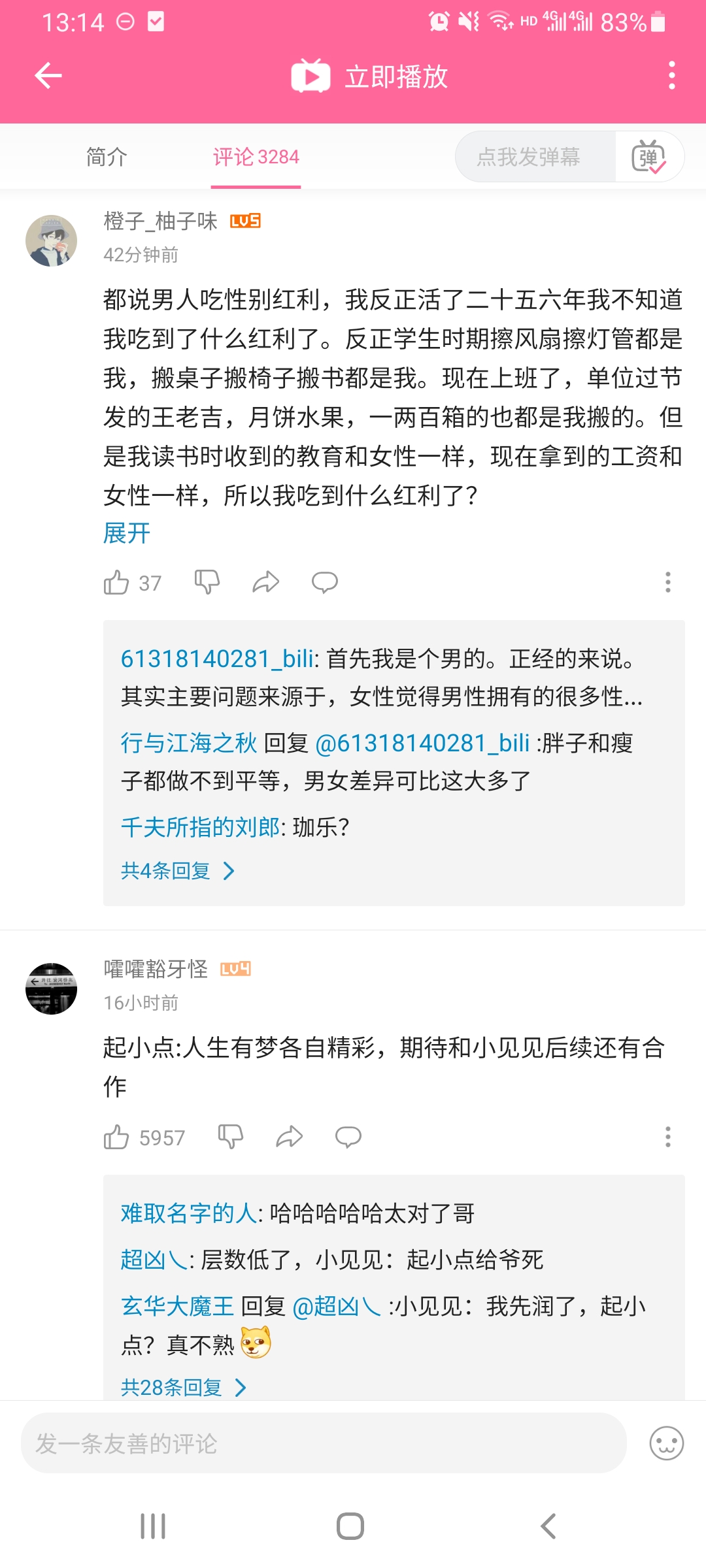Dislike 橙子_柚子味's comment
This screenshot has height=1568, width=706.
tap(207, 581)
